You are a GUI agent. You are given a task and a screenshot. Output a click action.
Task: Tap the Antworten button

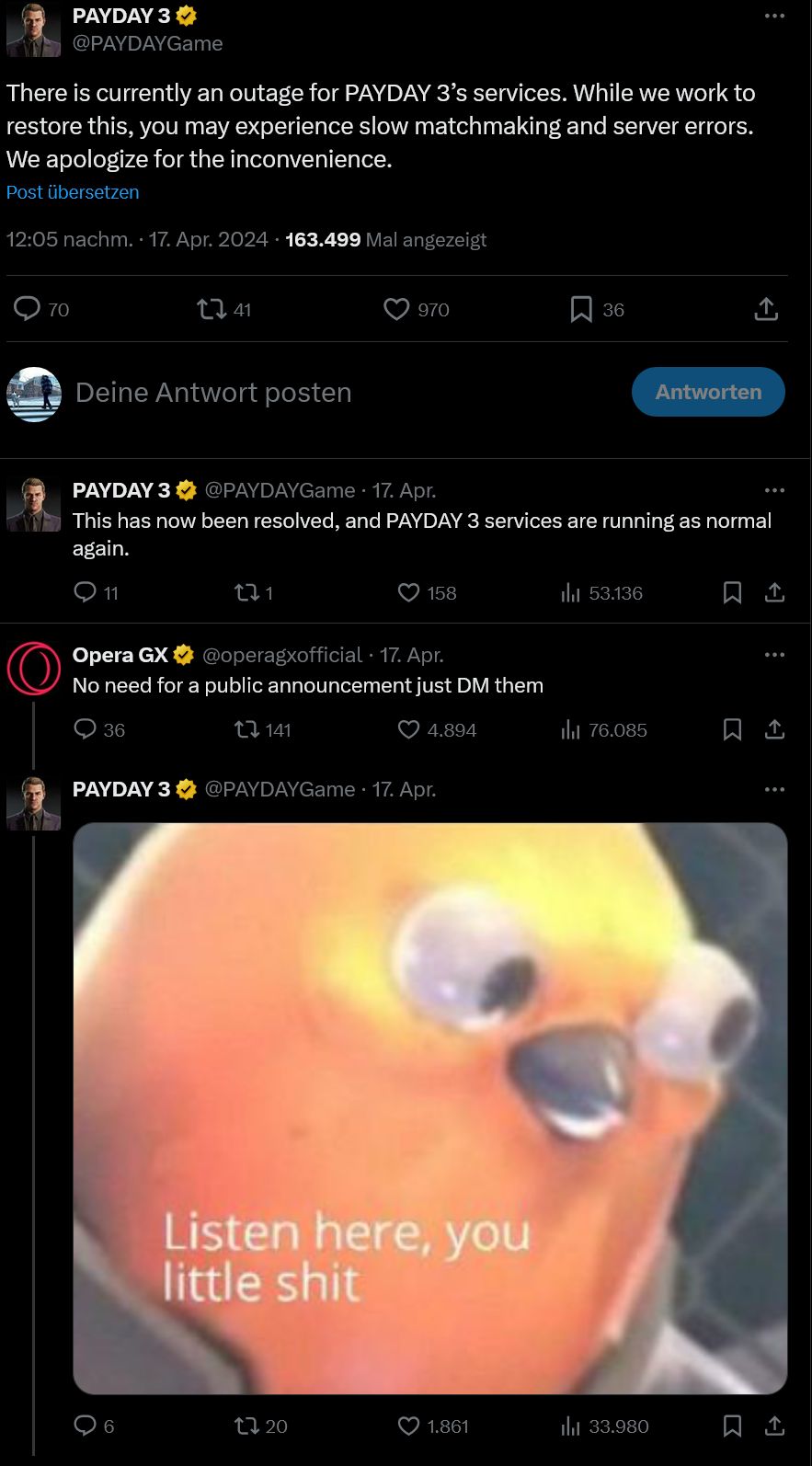point(707,393)
